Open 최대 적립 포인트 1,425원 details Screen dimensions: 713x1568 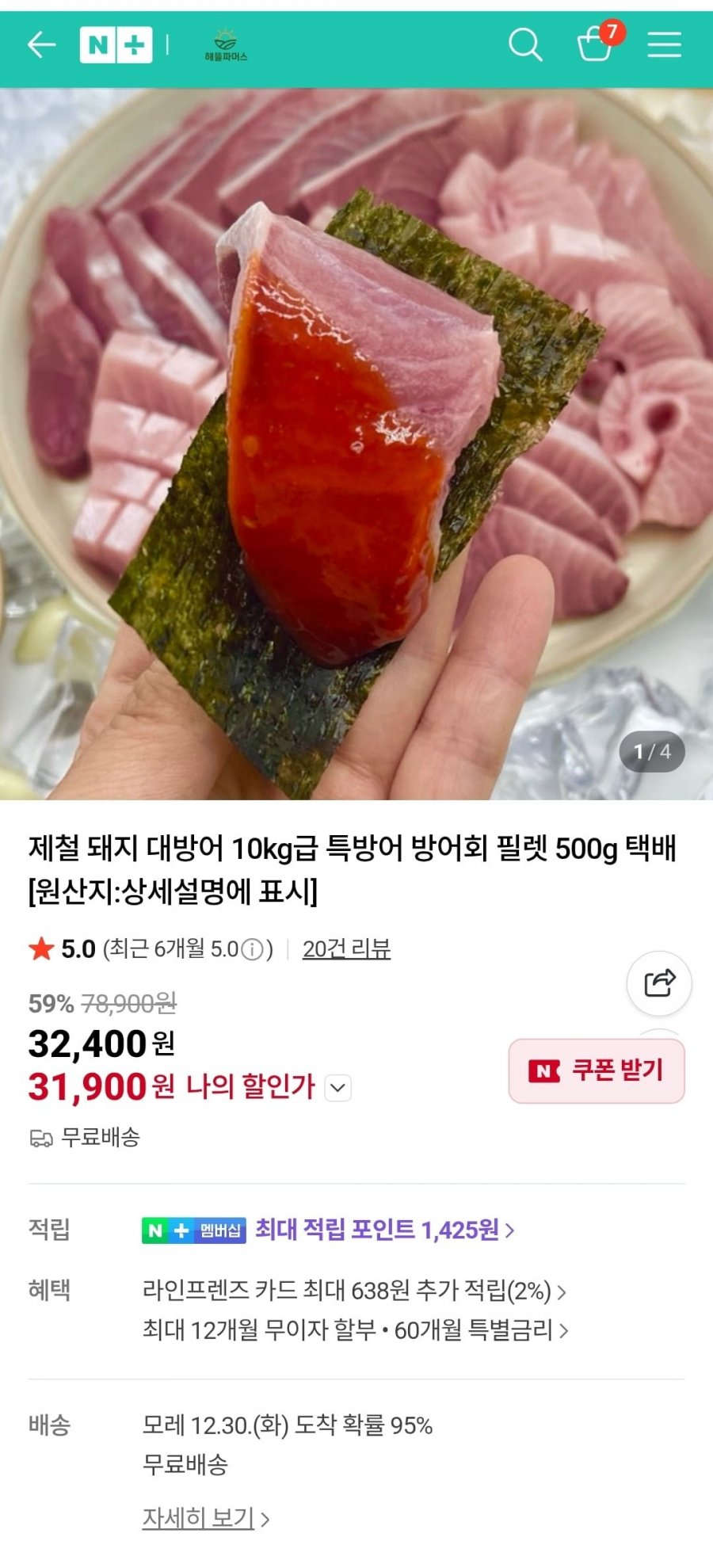coord(384,1230)
